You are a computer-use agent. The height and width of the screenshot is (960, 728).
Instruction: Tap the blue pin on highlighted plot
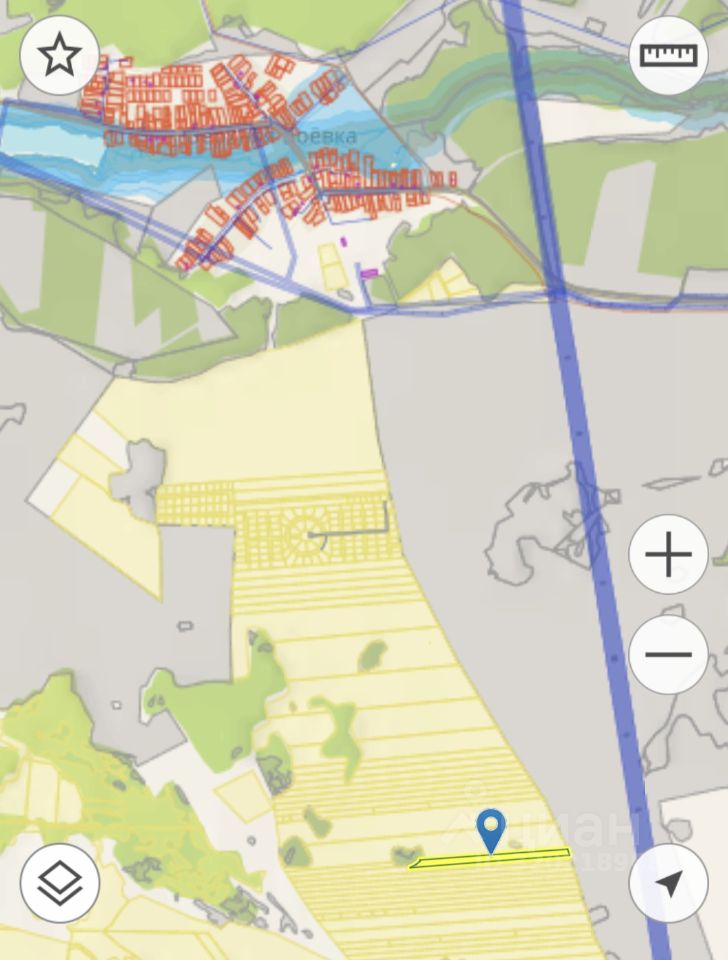tap(490, 830)
